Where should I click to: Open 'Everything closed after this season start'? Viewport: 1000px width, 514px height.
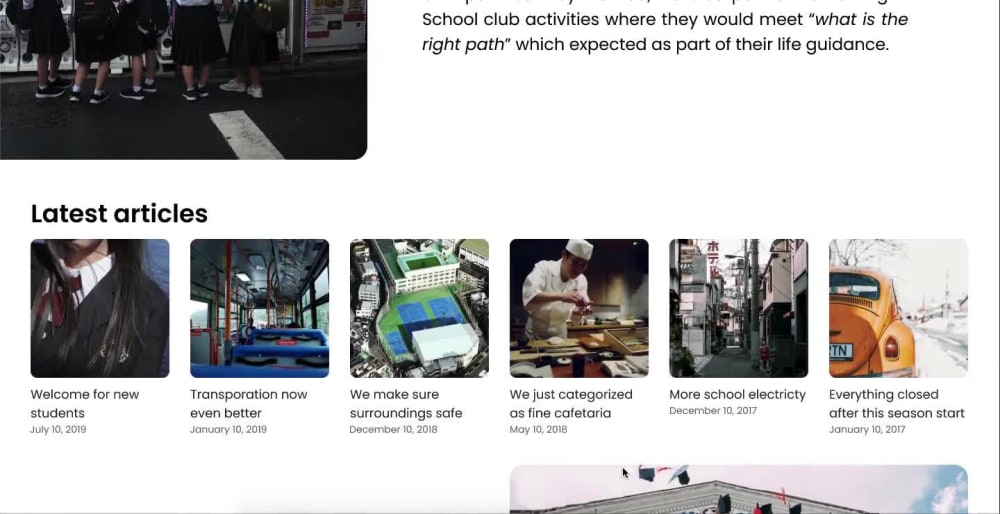[x=896, y=403]
